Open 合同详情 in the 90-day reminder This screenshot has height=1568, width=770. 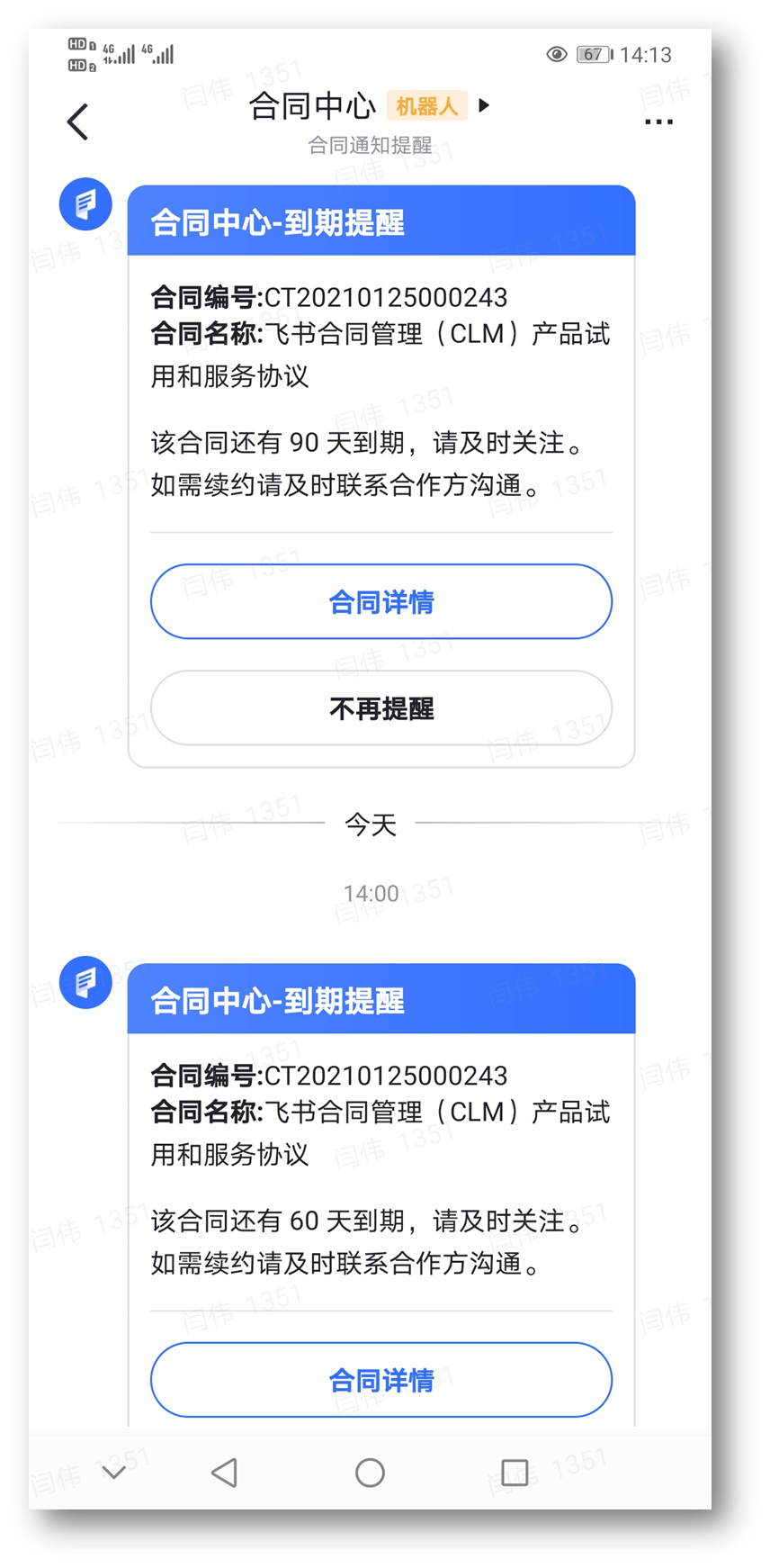[381, 602]
